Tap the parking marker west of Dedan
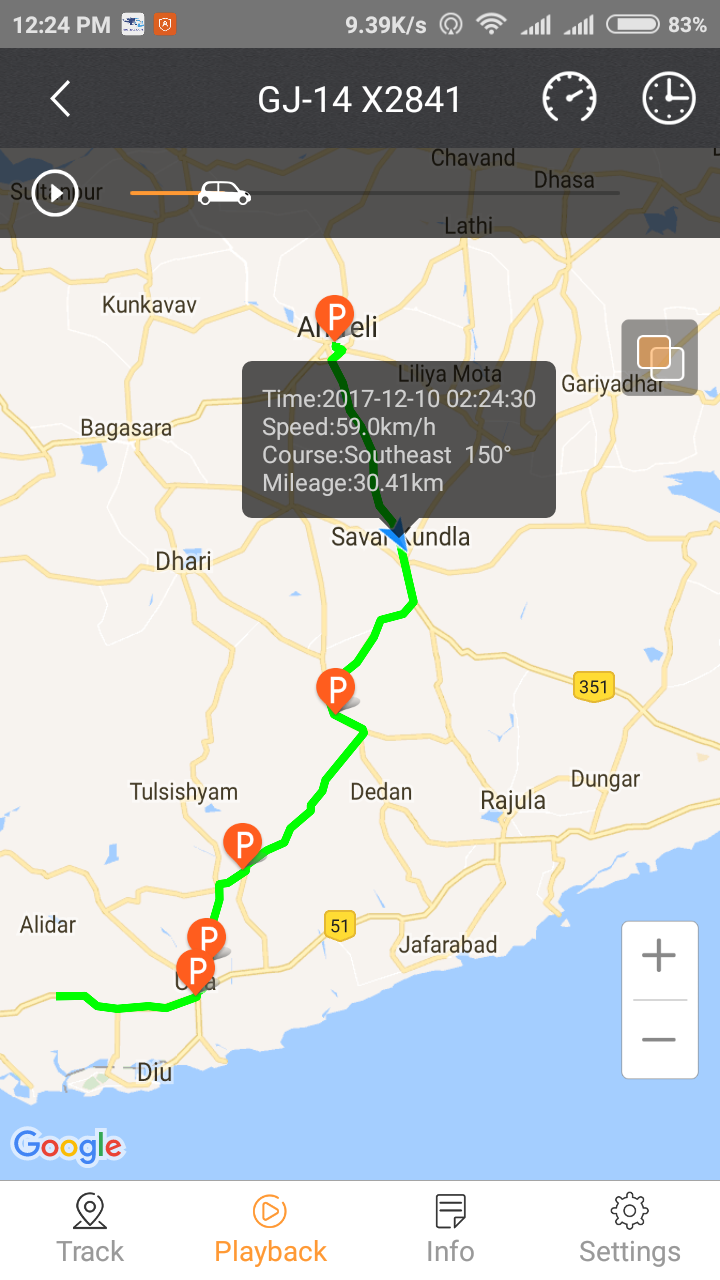The width and height of the screenshot is (720, 1280). pyautogui.click(x=336, y=689)
